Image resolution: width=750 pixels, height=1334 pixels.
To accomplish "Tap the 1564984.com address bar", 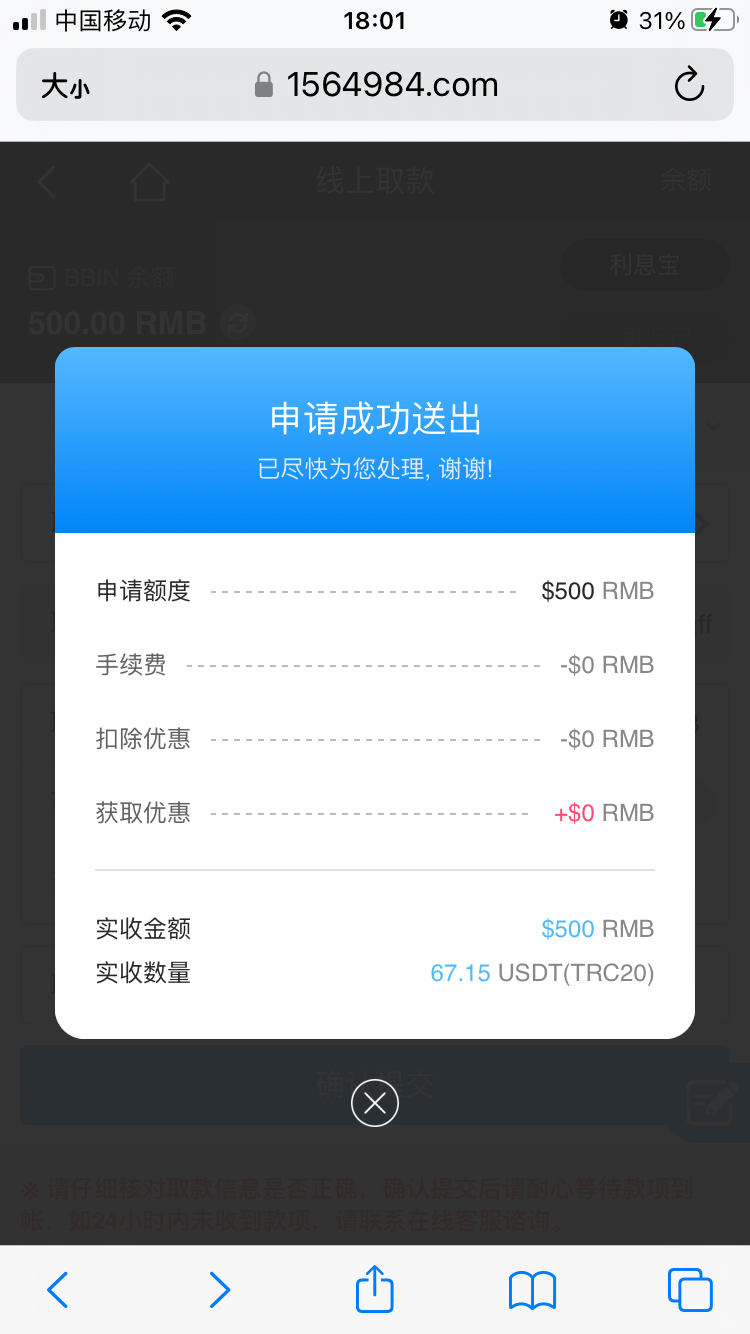I will point(392,85).
